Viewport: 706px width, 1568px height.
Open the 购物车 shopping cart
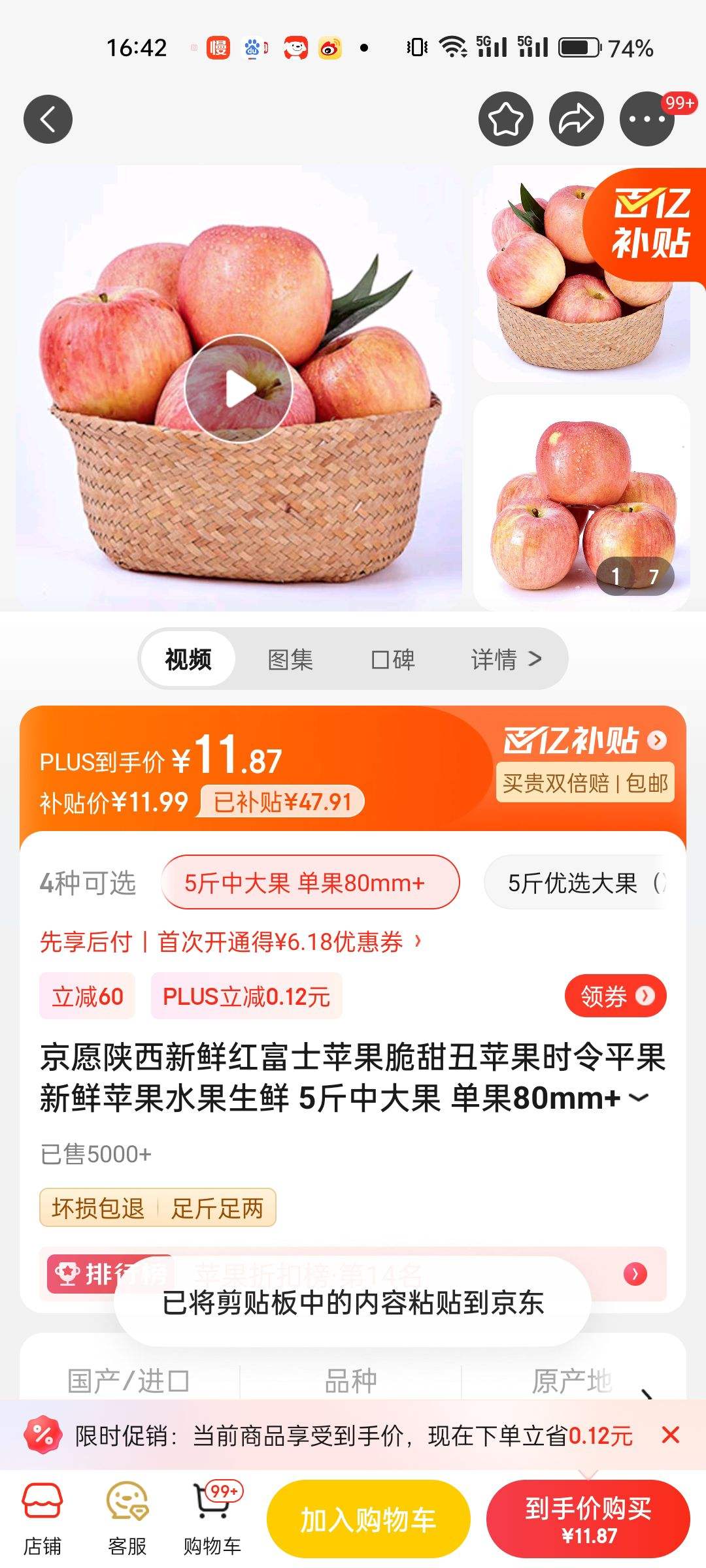[x=212, y=1518]
